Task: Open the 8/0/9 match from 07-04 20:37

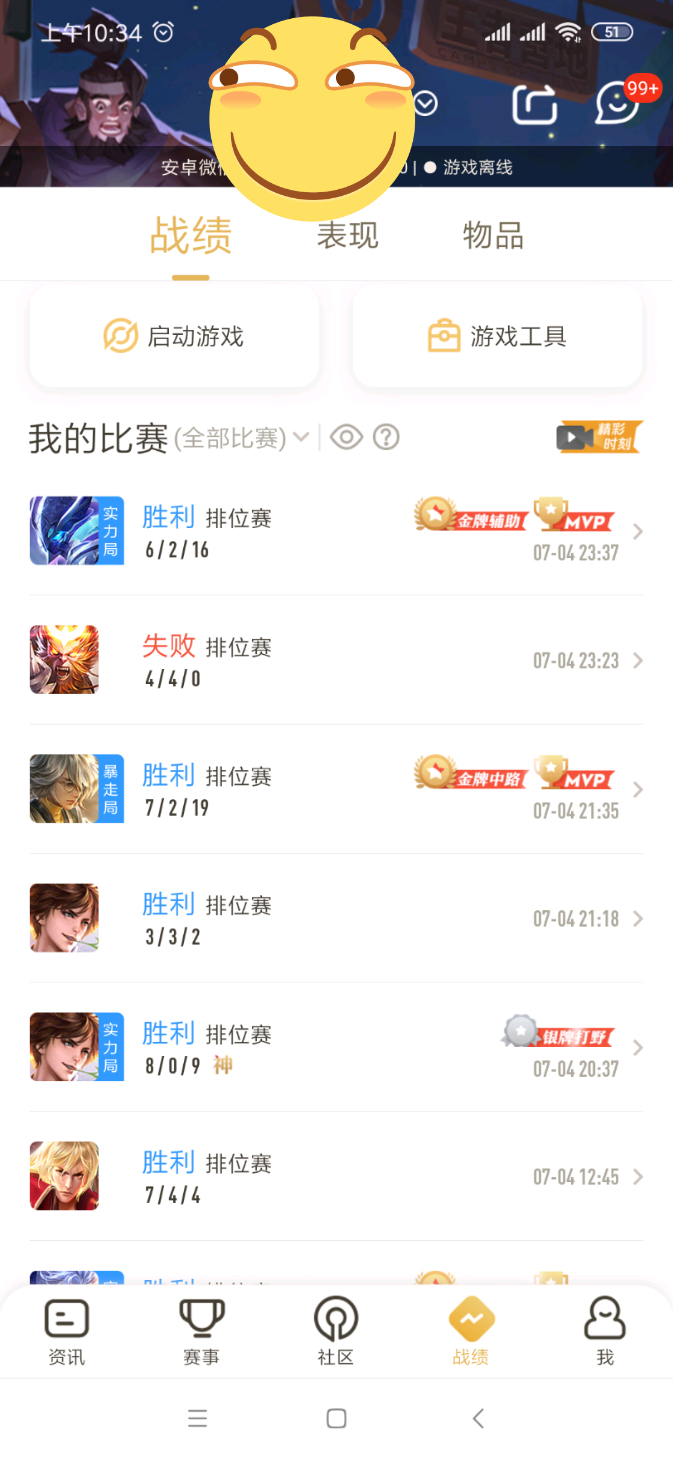Action: click(336, 1047)
